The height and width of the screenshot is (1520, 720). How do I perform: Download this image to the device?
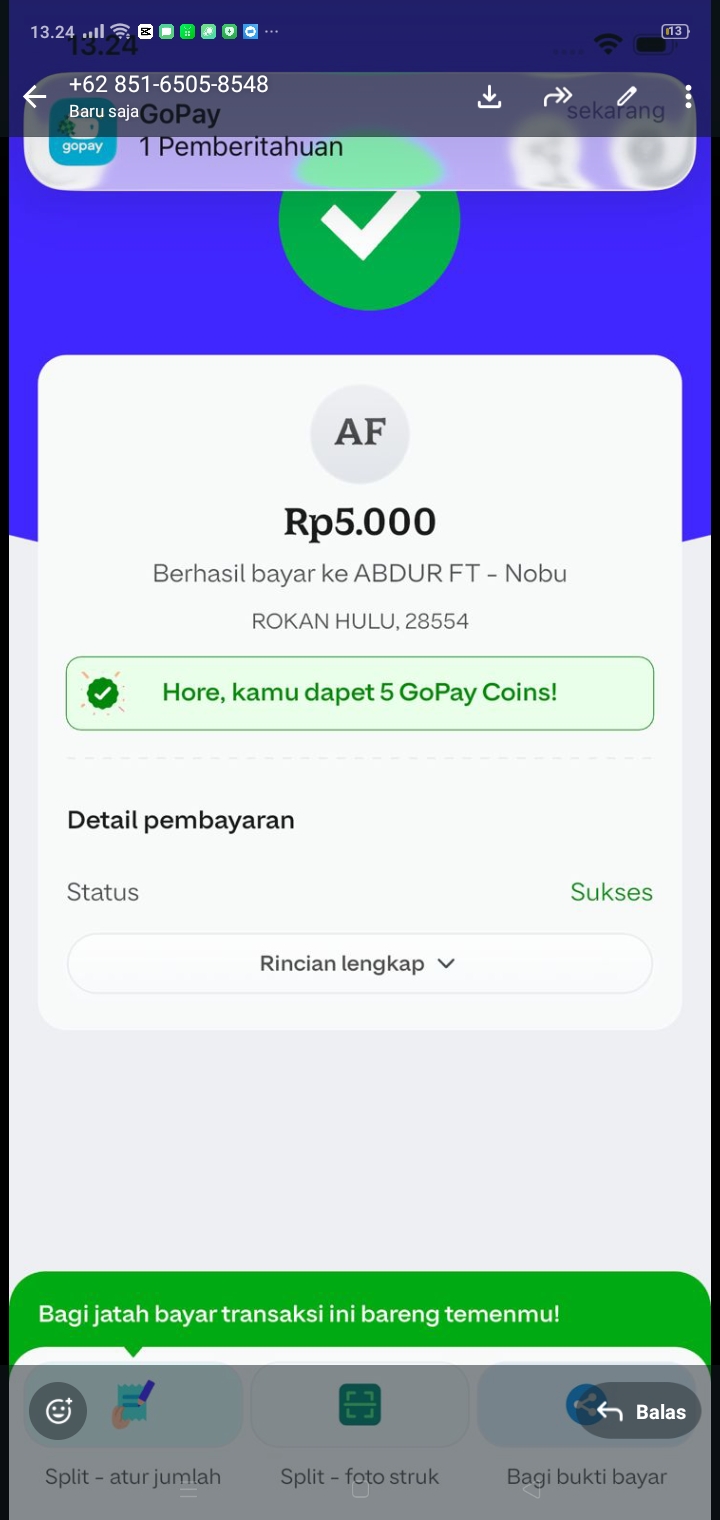pos(489,97)
